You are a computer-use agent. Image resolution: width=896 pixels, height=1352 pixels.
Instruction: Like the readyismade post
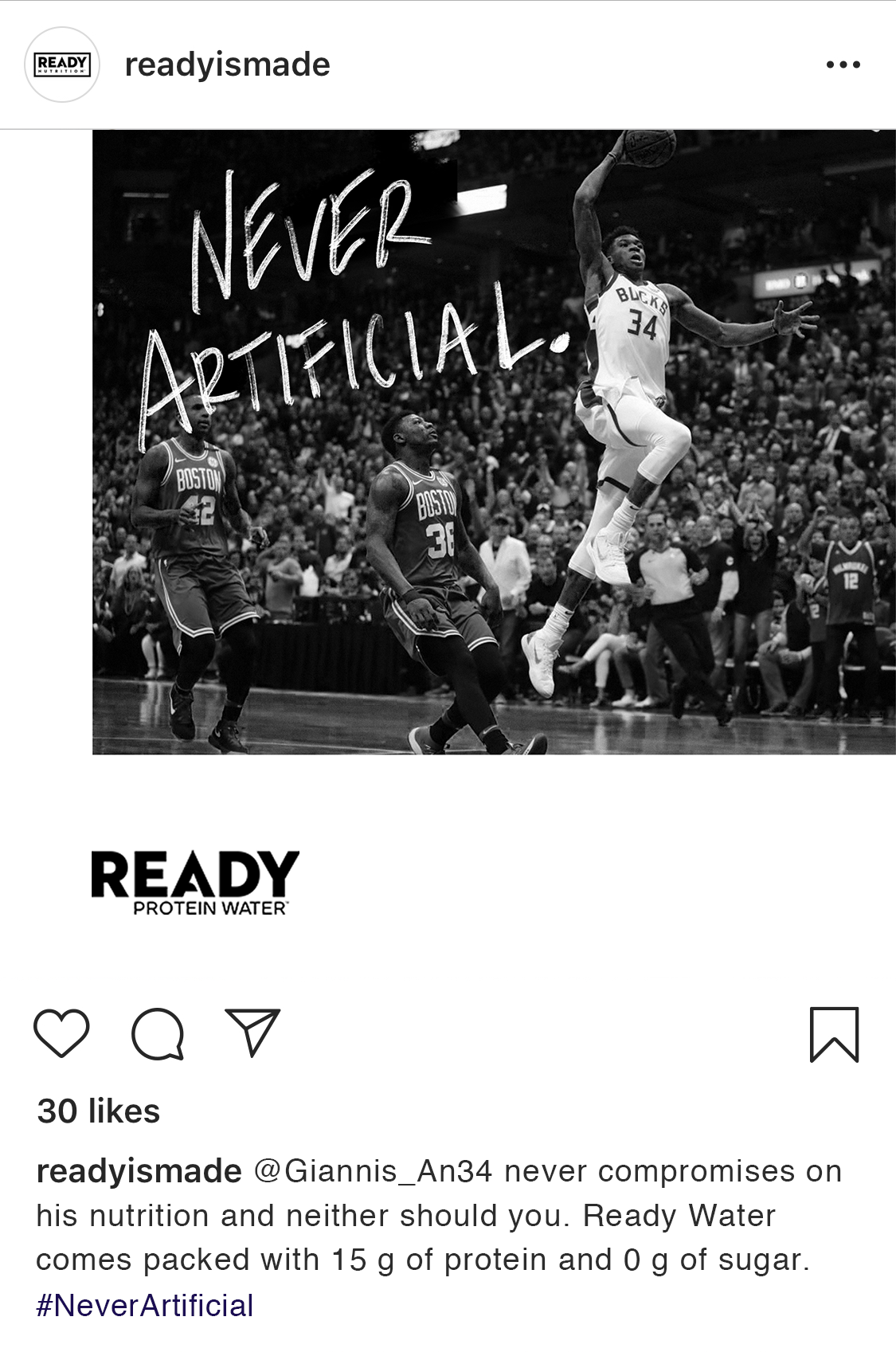(x=61, y=1033)
